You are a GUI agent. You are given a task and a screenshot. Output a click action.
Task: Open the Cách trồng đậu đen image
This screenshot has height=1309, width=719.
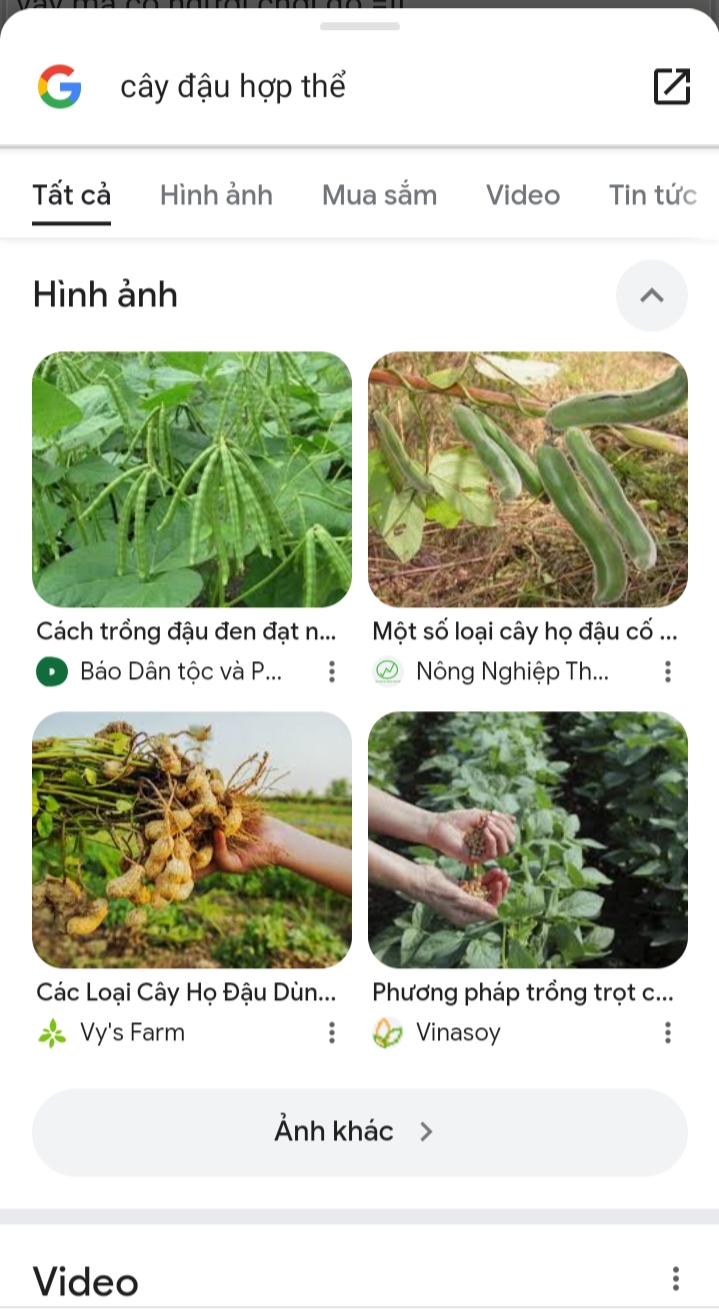192,480
